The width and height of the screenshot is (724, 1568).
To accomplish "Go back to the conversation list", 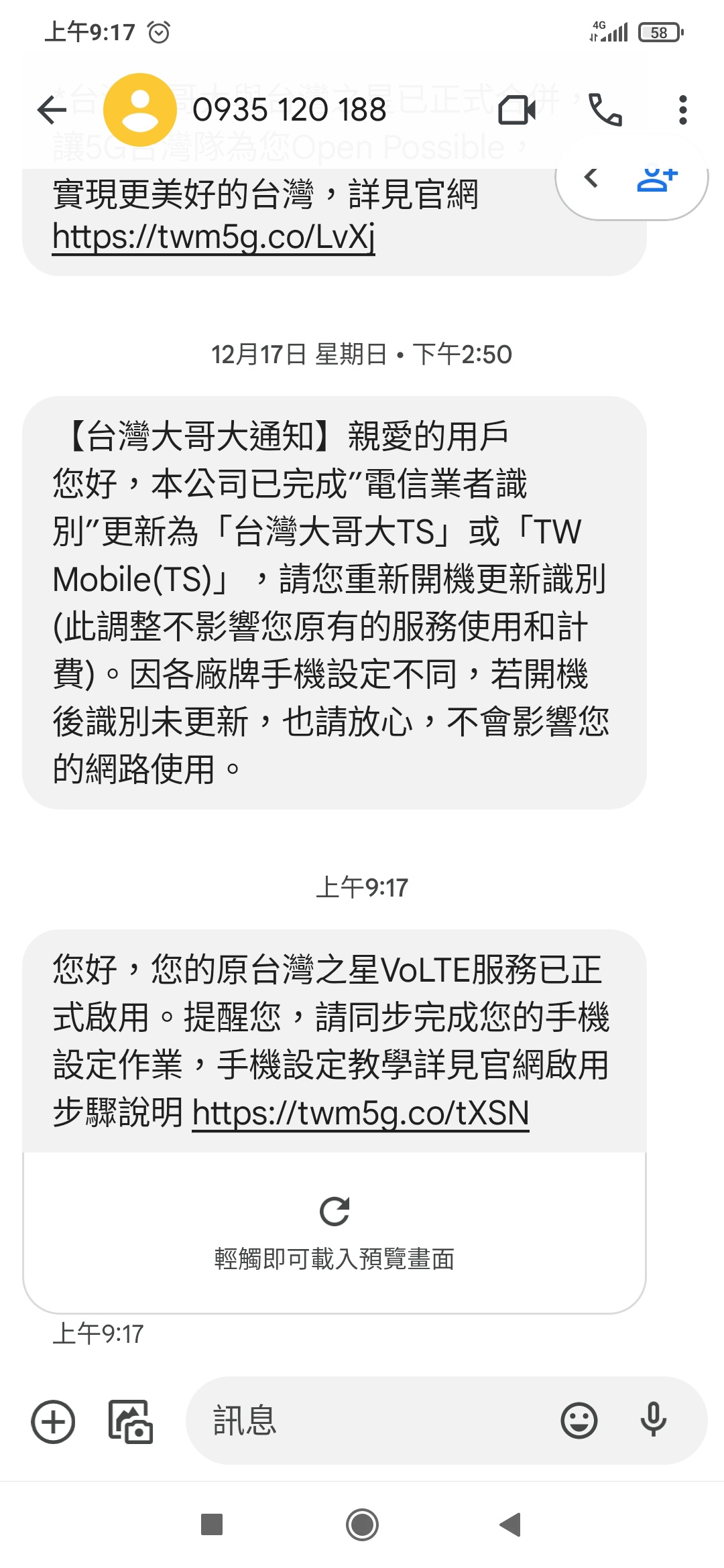I will point(52,110).
